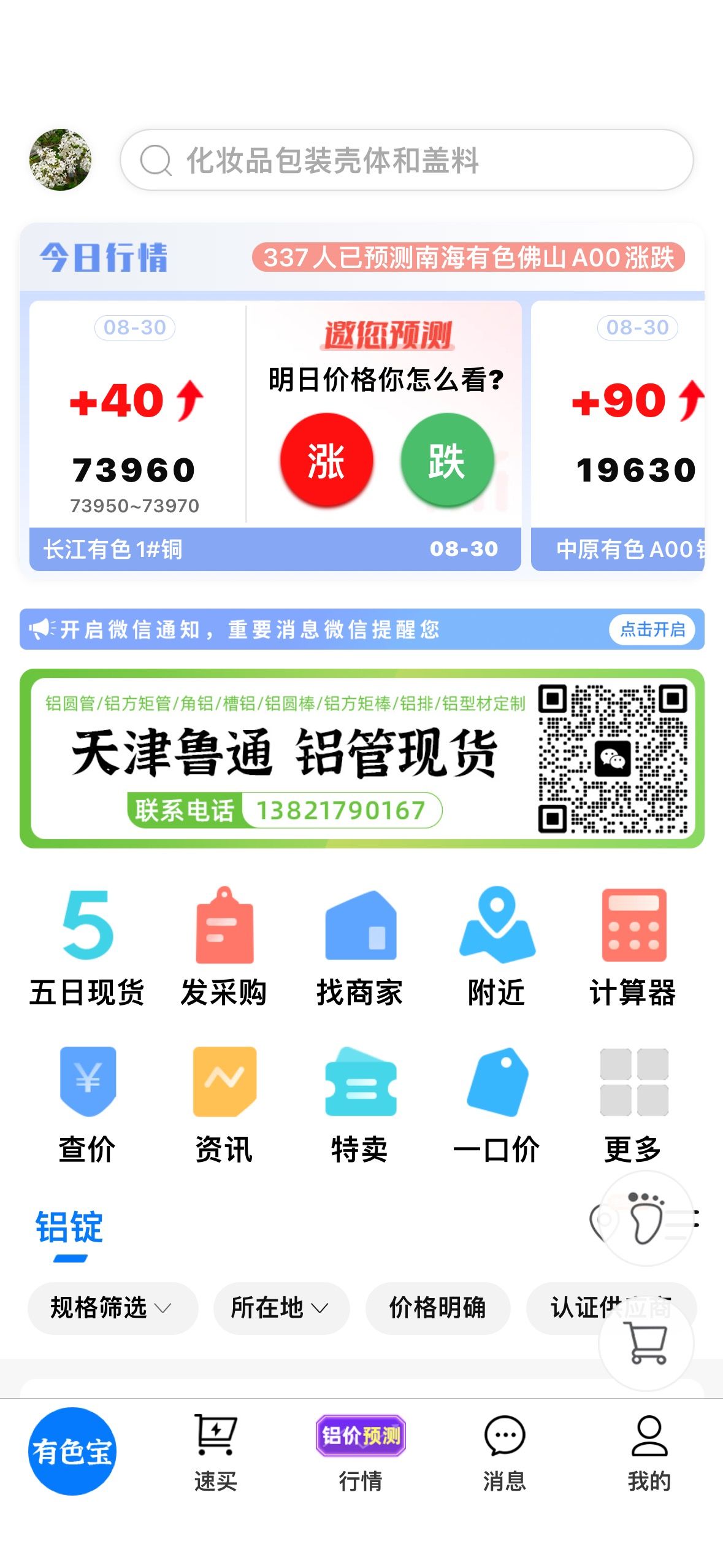The width and height of the screenshot is (723, 1568).
Task: Open the search box at top
Action: pyautogui.click(x=407, y=160)
